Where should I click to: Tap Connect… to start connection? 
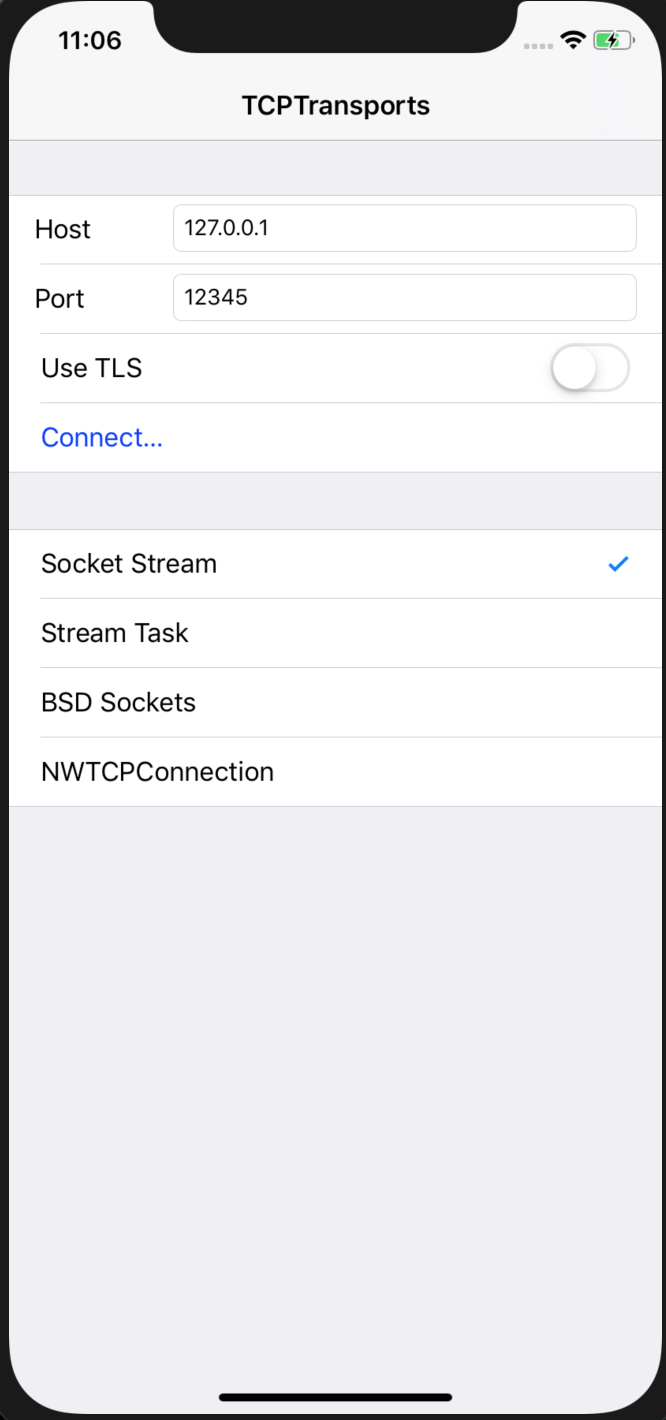click(x=102, y=438)
